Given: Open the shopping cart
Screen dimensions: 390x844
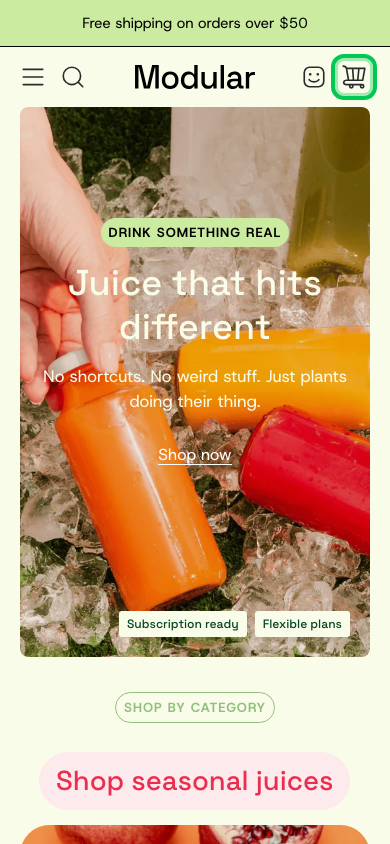Looking at the screenshot, I should click(x=354, y=77).
